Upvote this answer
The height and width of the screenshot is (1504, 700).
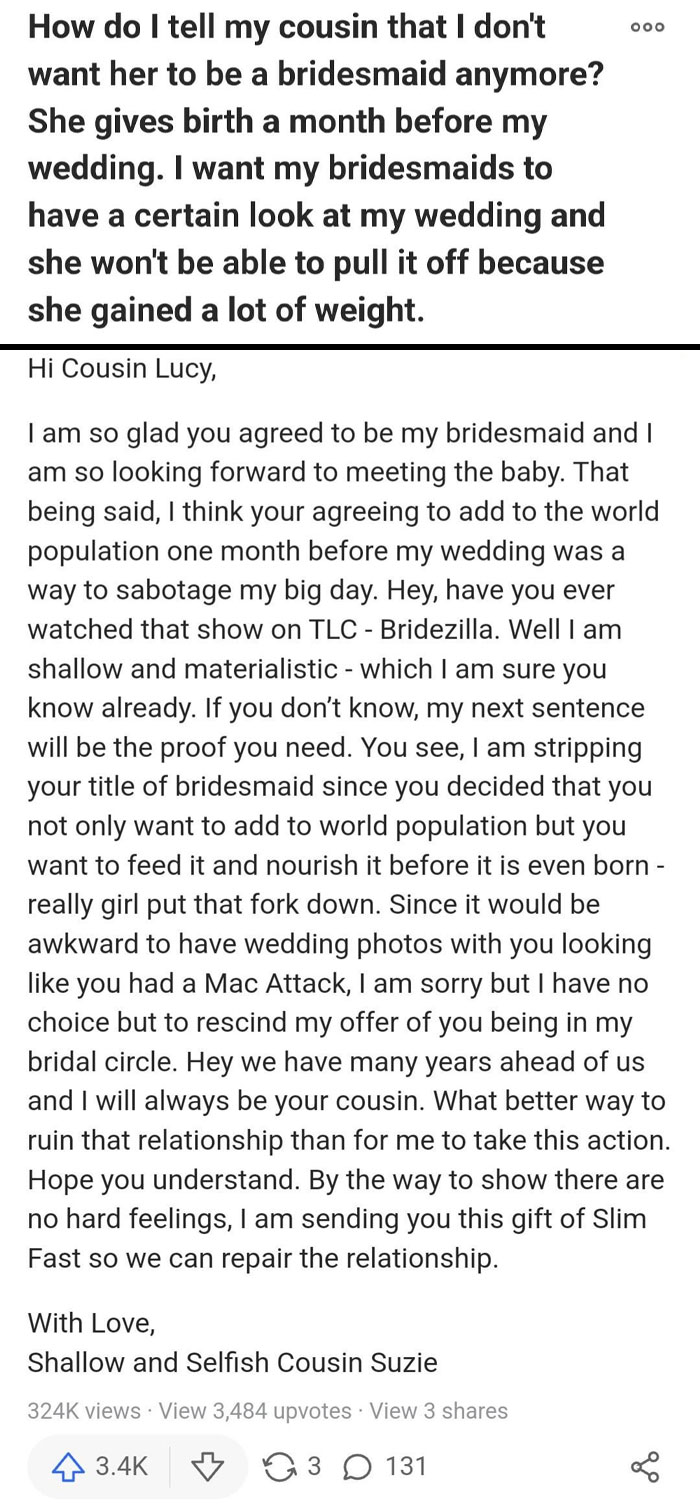pos(98,1466)
